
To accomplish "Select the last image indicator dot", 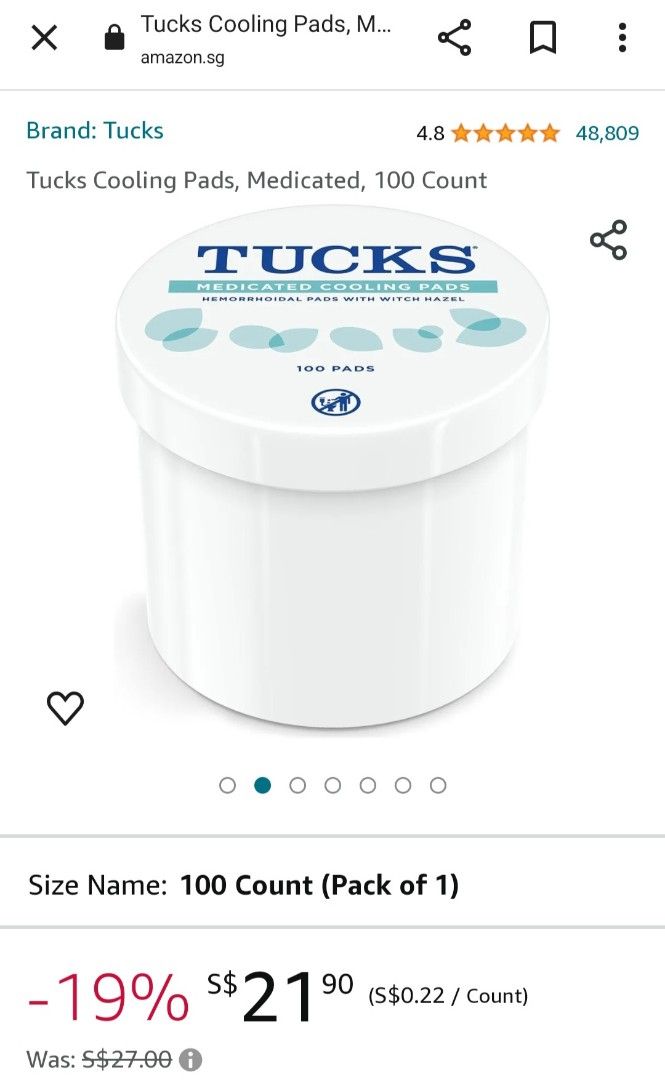I will tap(438, 785).
